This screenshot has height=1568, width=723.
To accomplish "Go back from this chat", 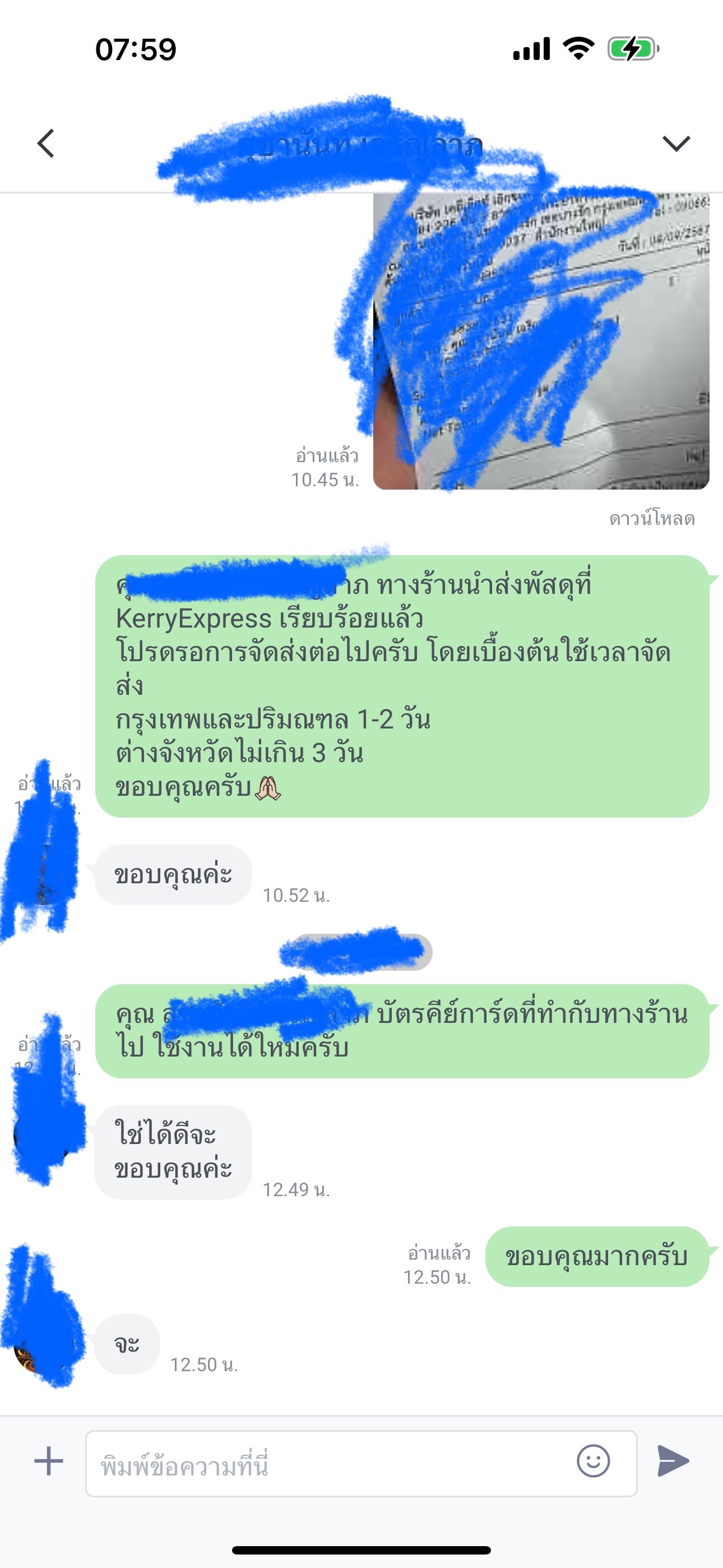I will pyautogui.click(x=47, y=144).
